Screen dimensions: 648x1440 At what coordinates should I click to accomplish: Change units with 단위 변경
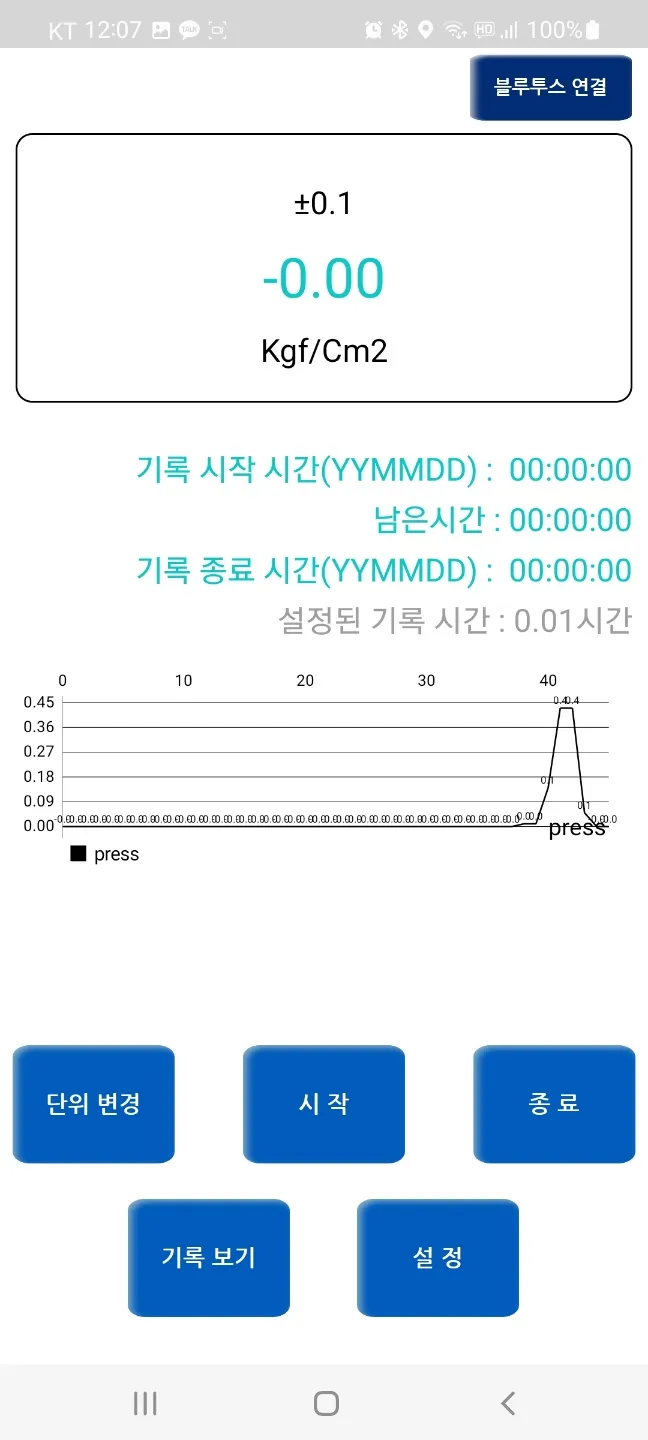(94, 1104)
